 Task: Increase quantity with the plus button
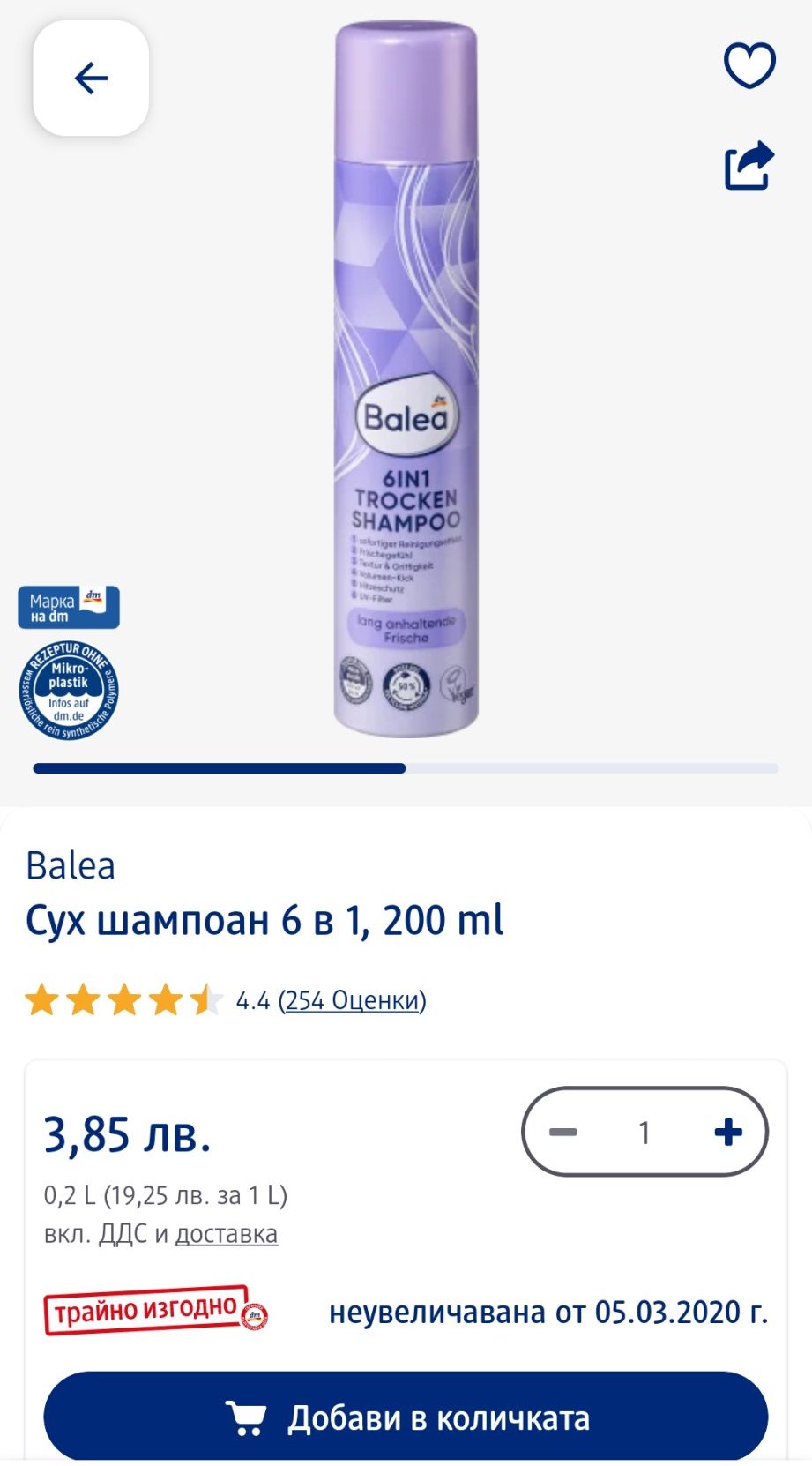(728, 1132)
